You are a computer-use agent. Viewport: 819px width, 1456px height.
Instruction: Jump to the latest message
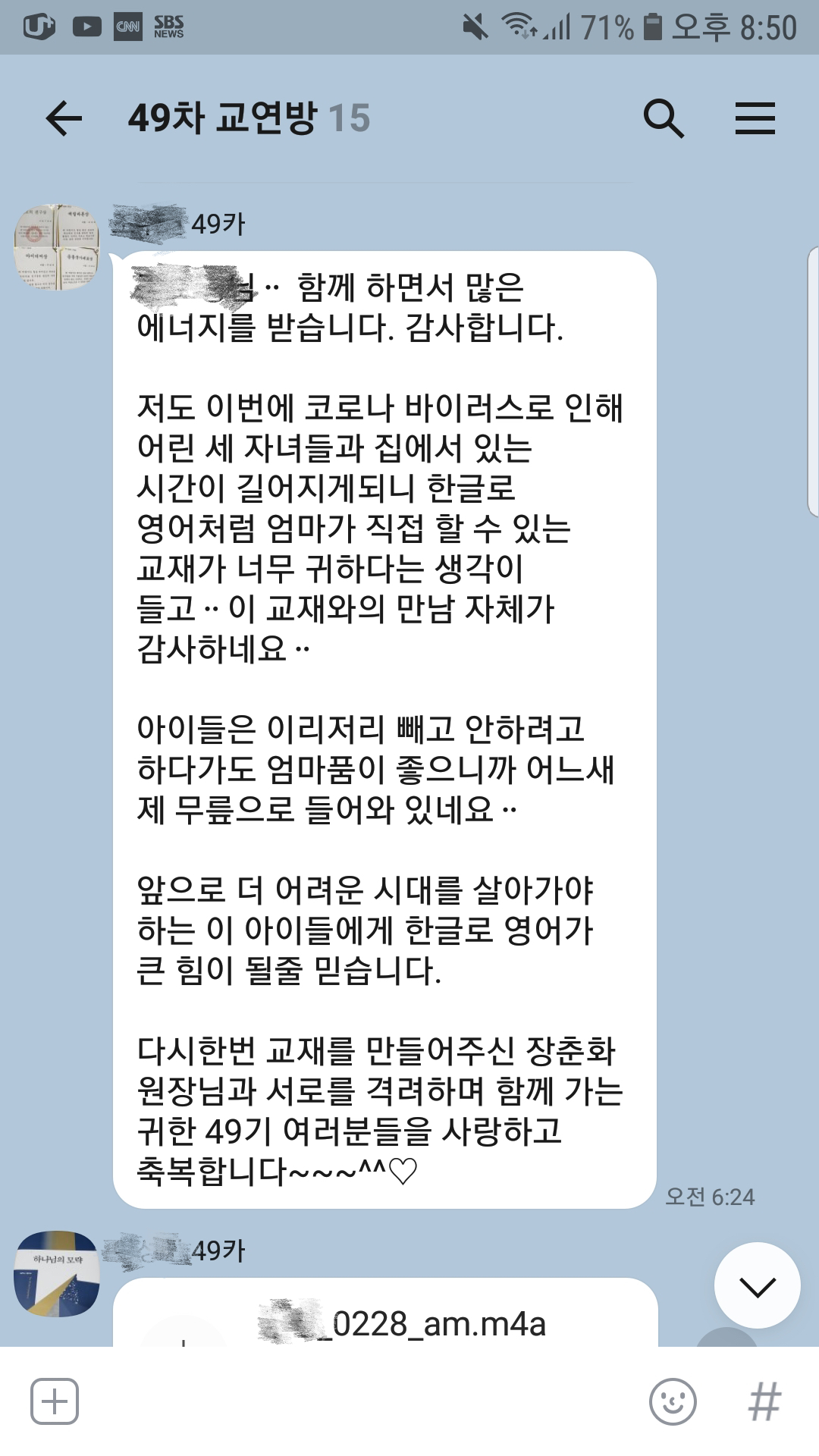757,1285
